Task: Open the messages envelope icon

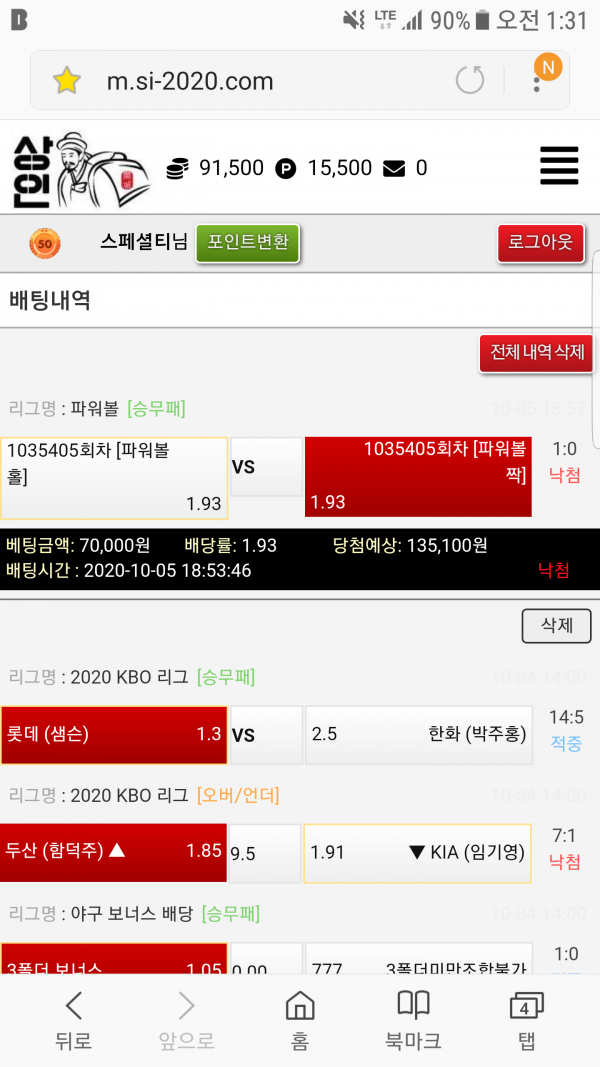Action: pos(394,168)
